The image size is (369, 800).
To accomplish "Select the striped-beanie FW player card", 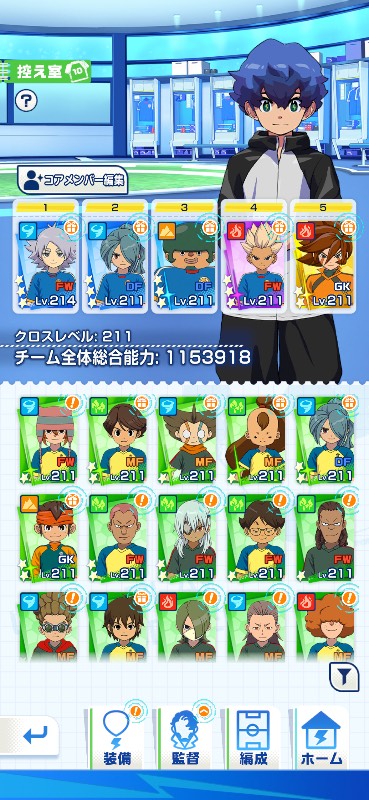I will (48, 439).
